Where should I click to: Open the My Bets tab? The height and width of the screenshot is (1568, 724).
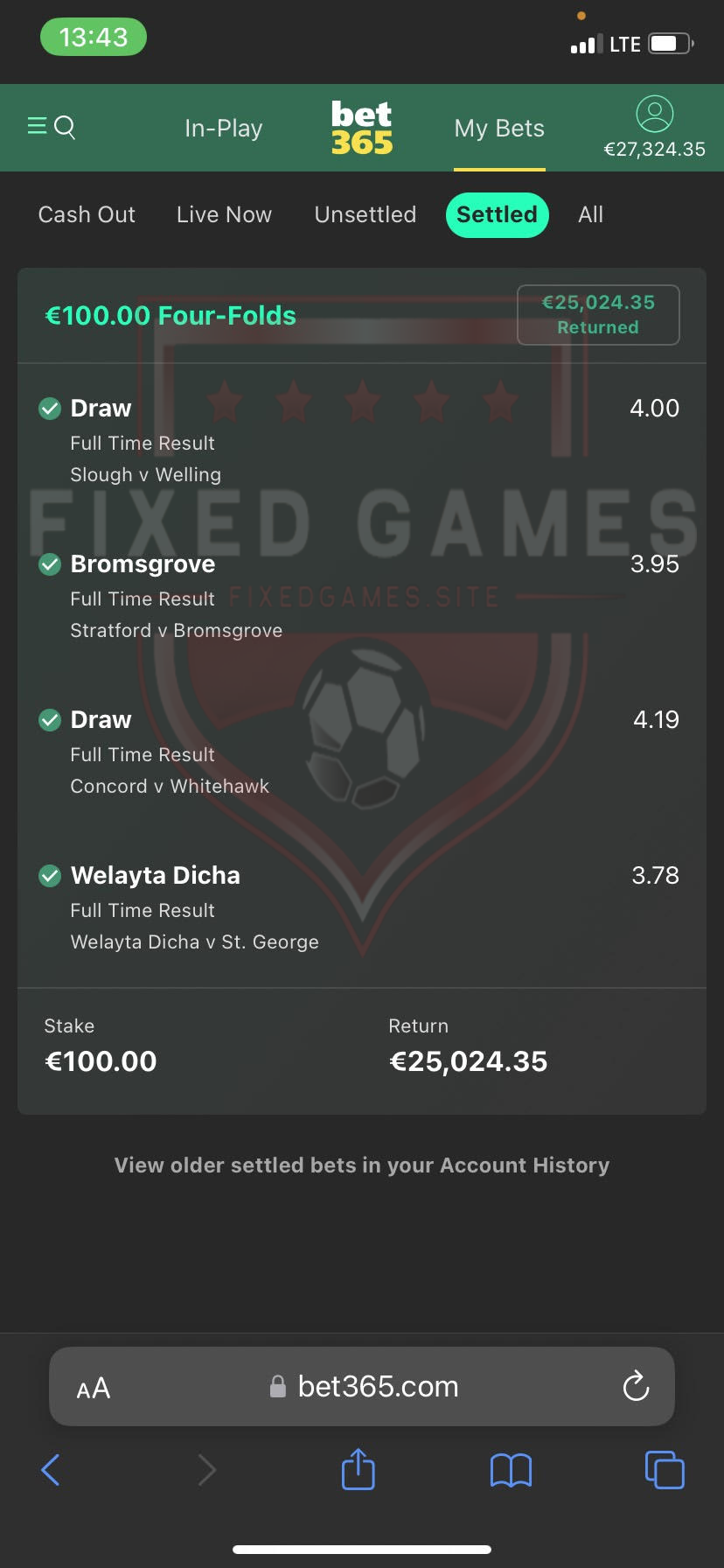[499, 129]
